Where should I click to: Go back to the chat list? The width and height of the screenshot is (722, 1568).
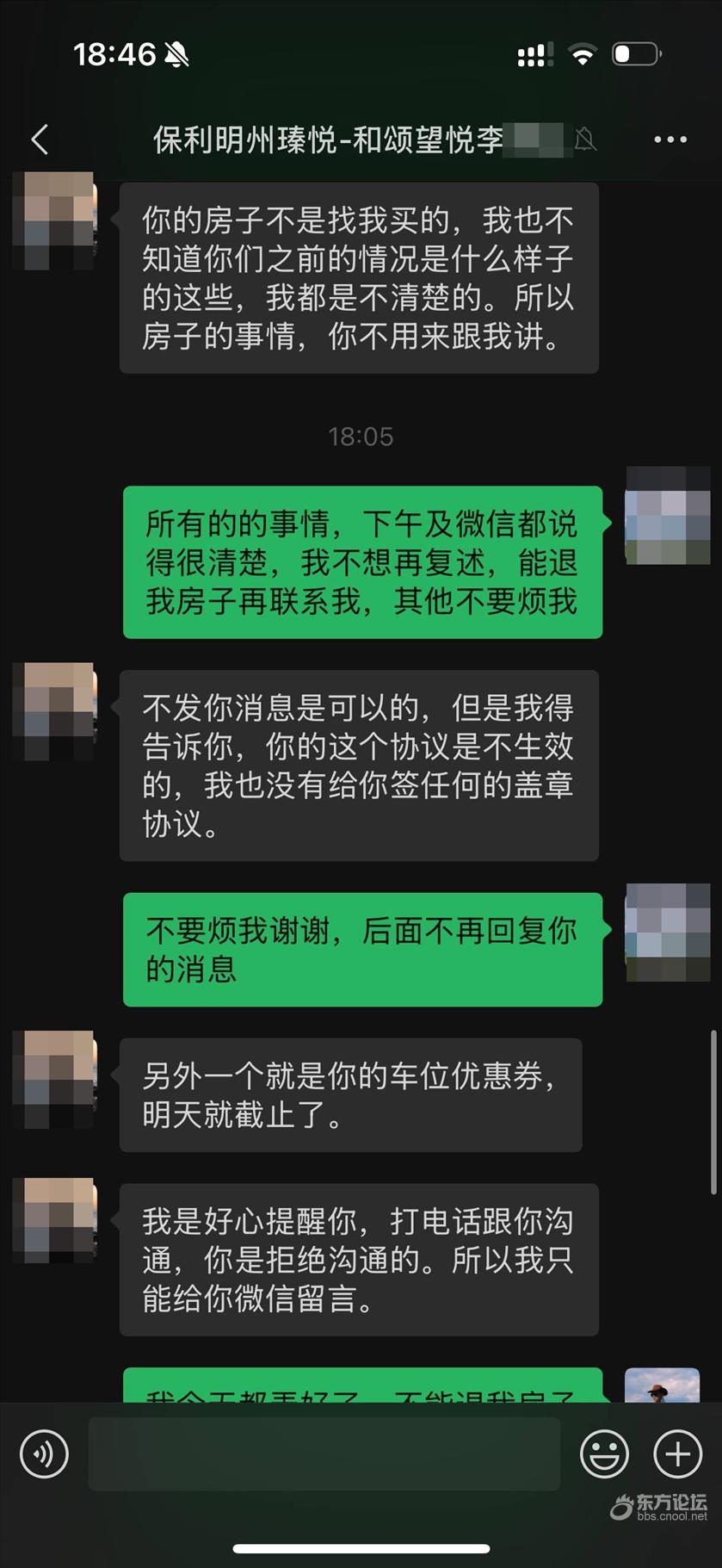[40, 139]
